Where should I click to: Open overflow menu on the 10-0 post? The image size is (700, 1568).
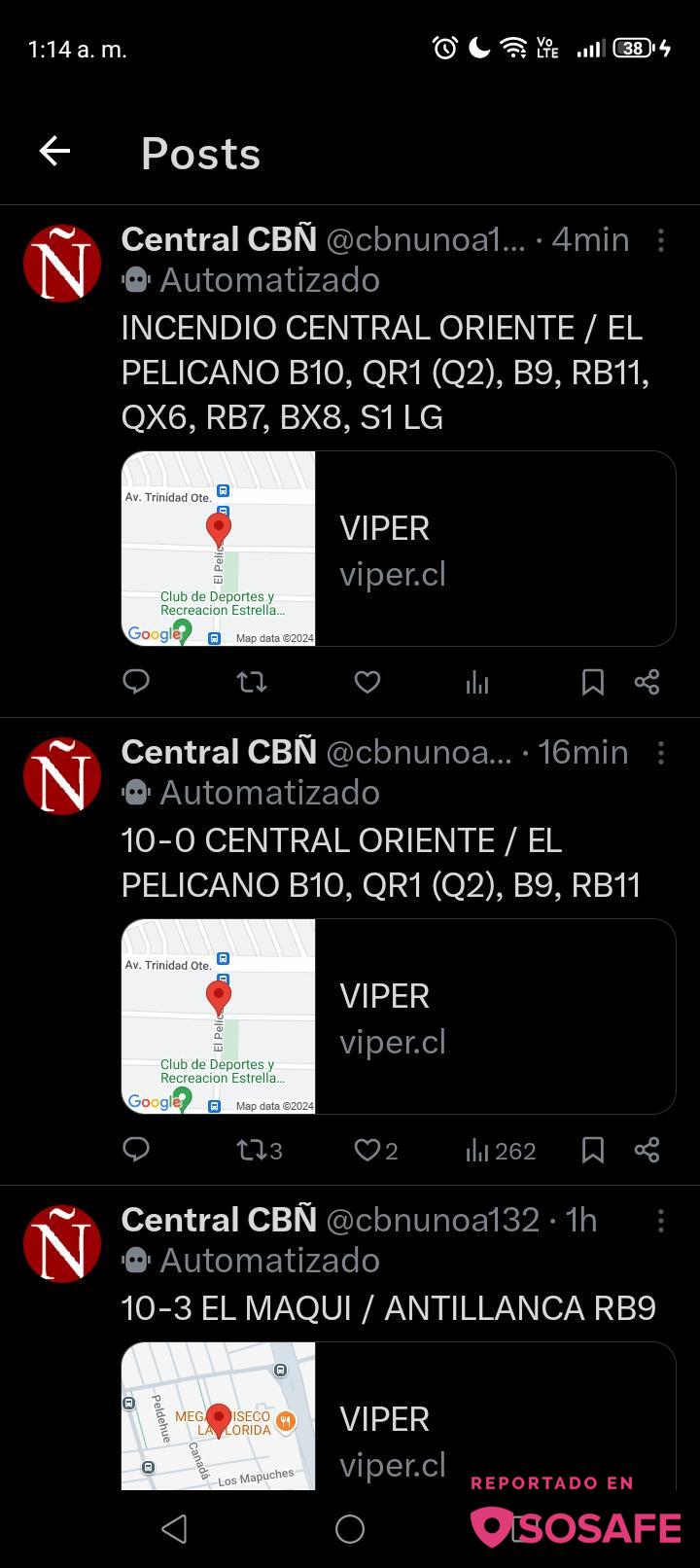(661, 752)
